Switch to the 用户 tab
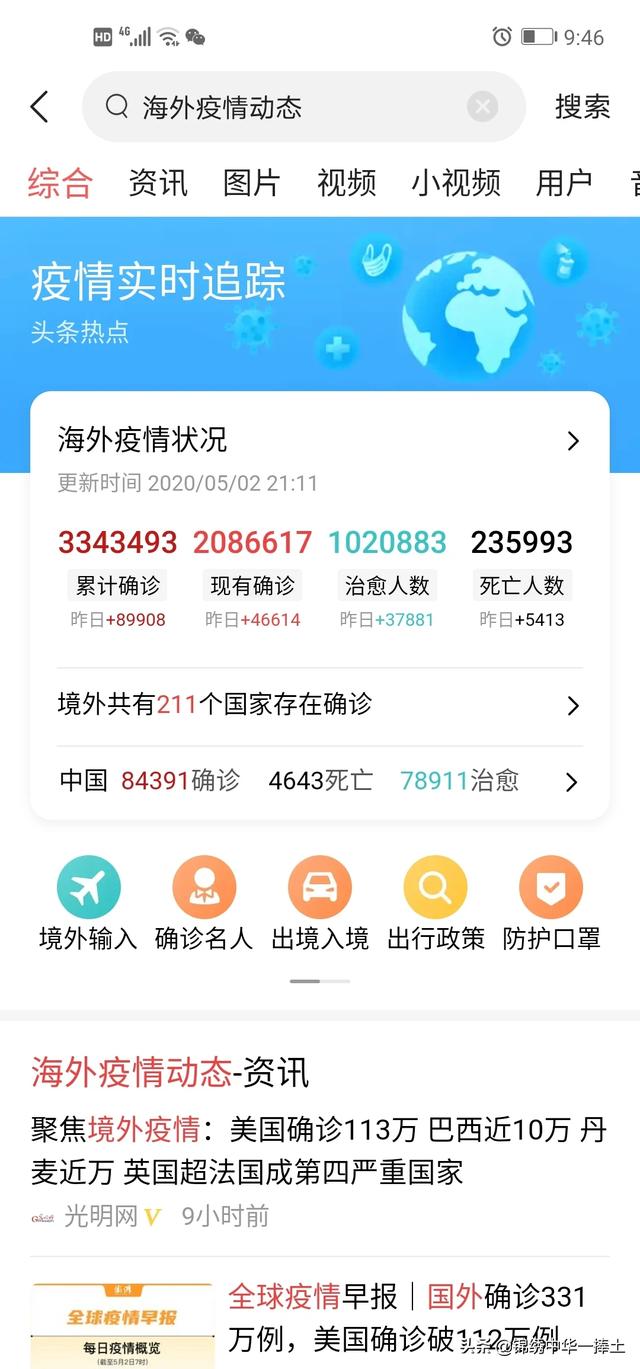Image resolution: width=640 pixels, height=1369 pixels. pyautogui.click(x=564, y=183)
